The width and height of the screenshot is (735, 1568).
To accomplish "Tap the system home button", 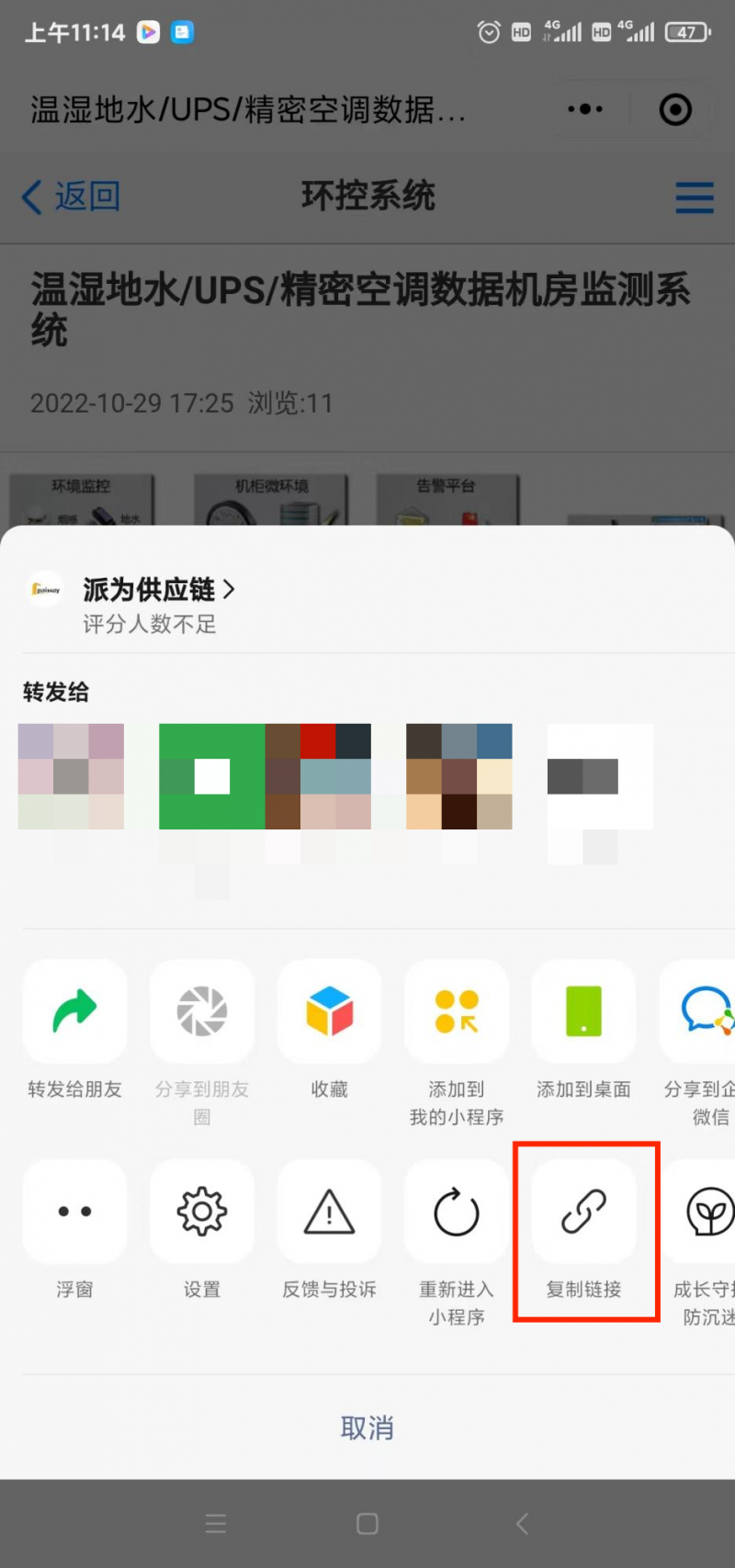I will (x=367, y=1524).
